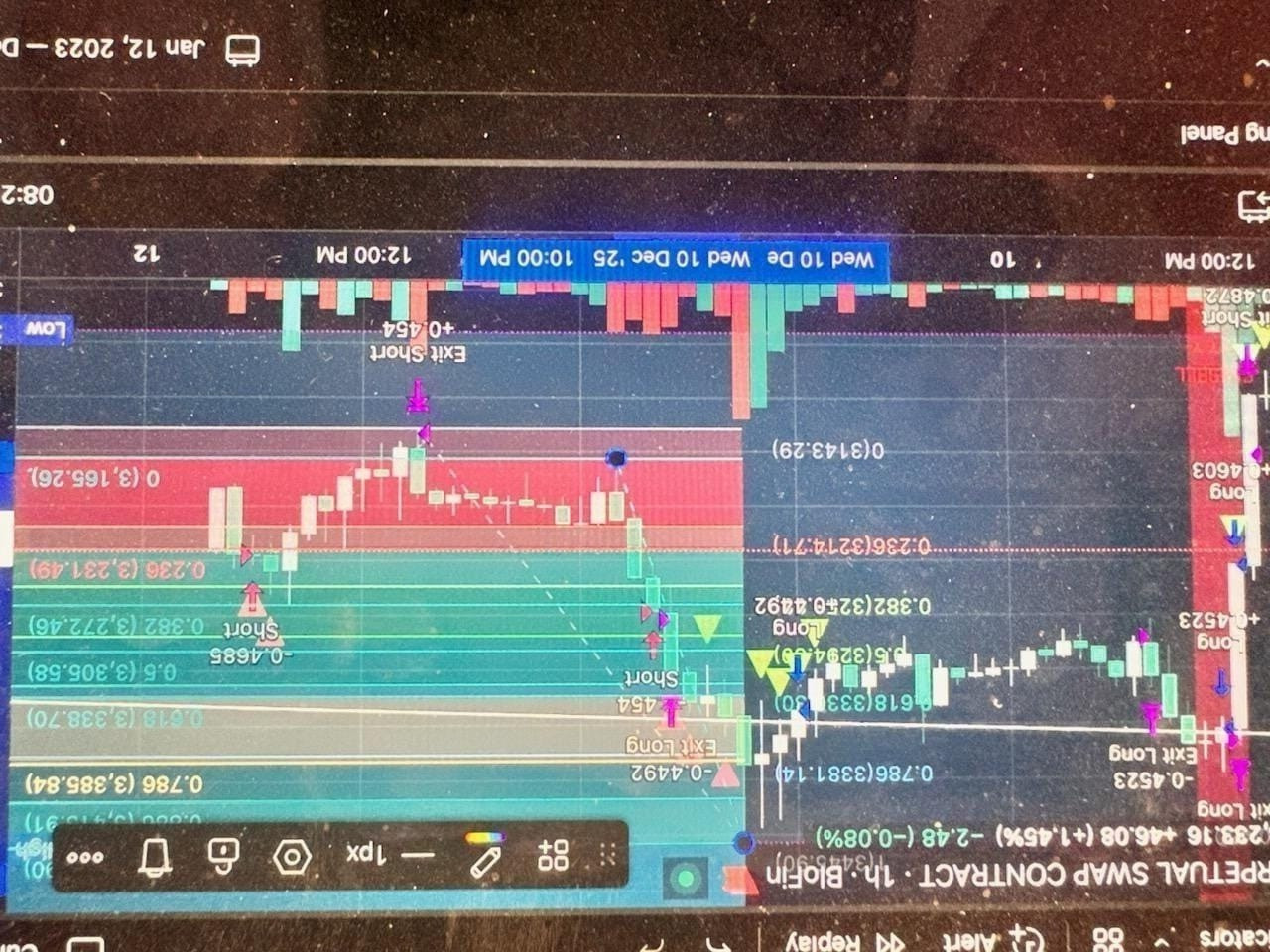Add an alert with the bell on drawing toolbar
Viewport: 1270px width, 952px height.
point(155,856)
